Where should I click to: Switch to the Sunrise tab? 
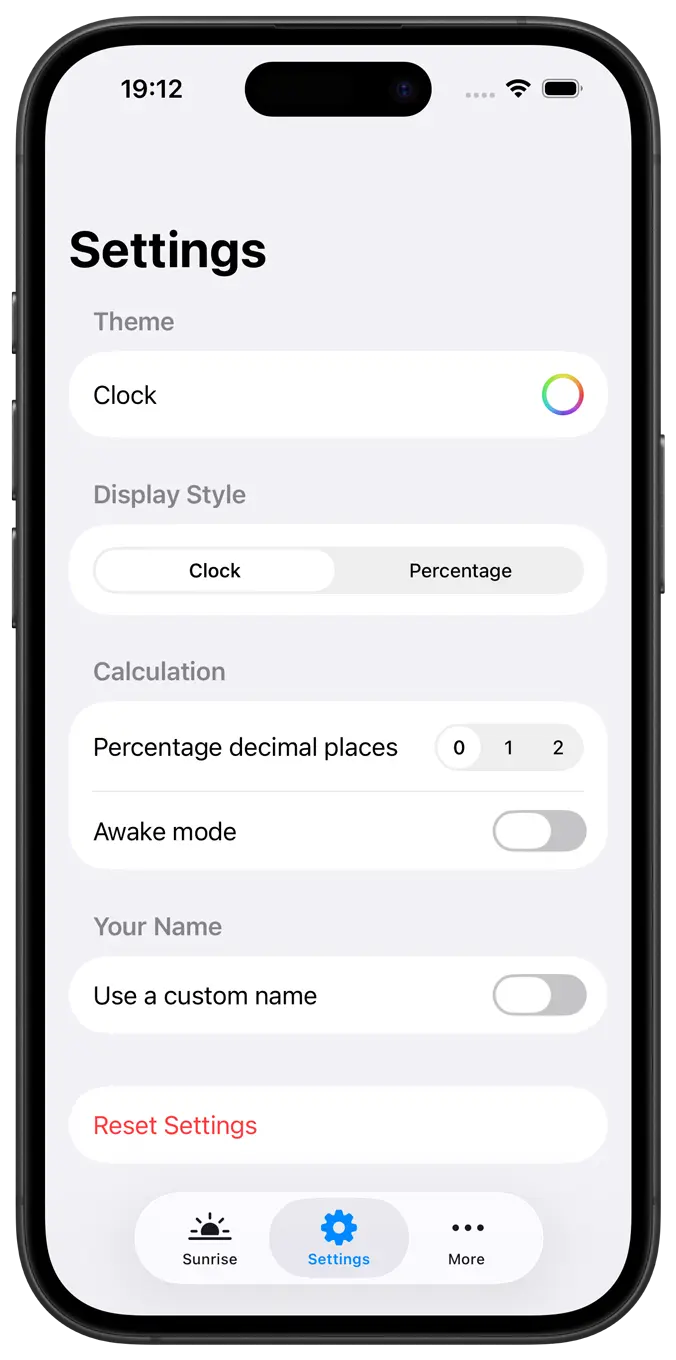tap(210, 1239)
